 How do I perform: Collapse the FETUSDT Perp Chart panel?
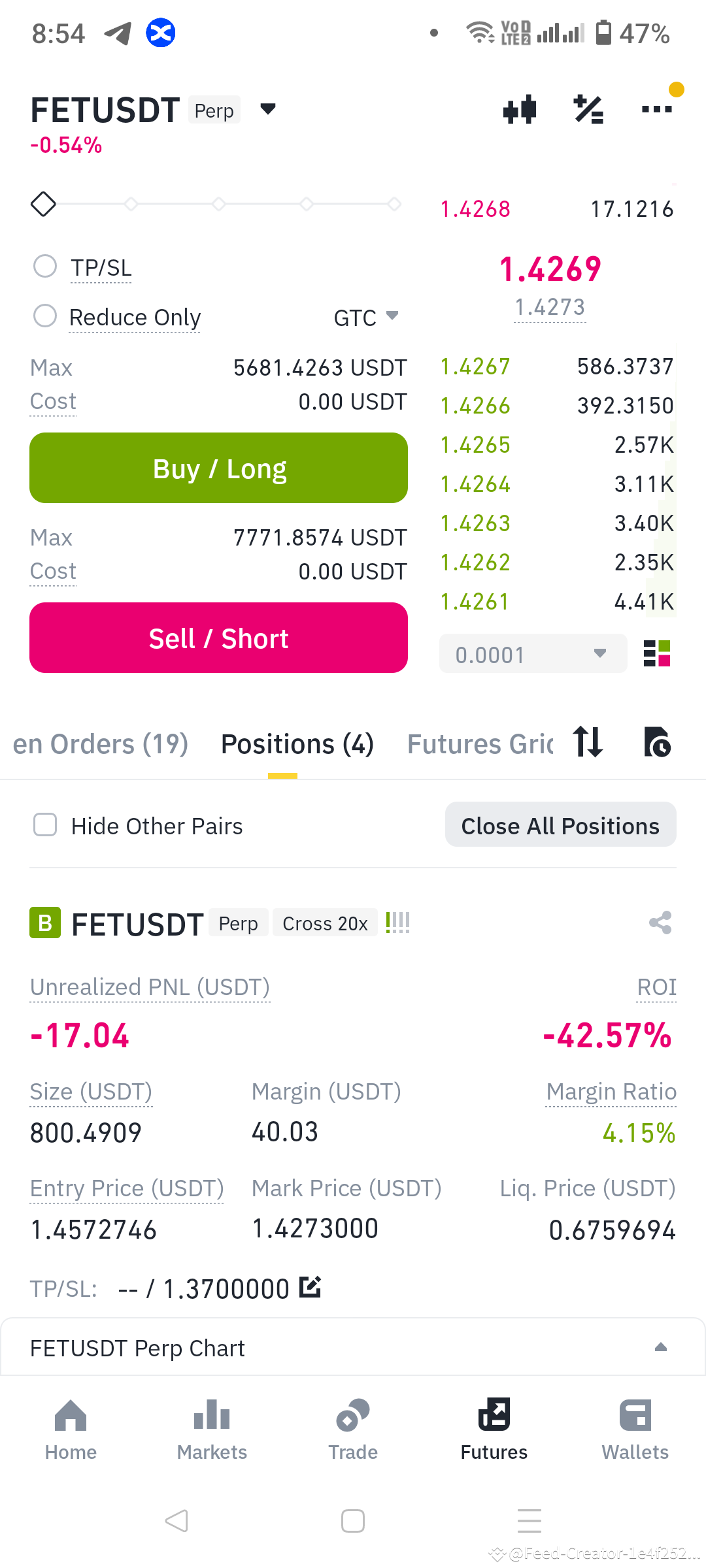(660, 1347)
